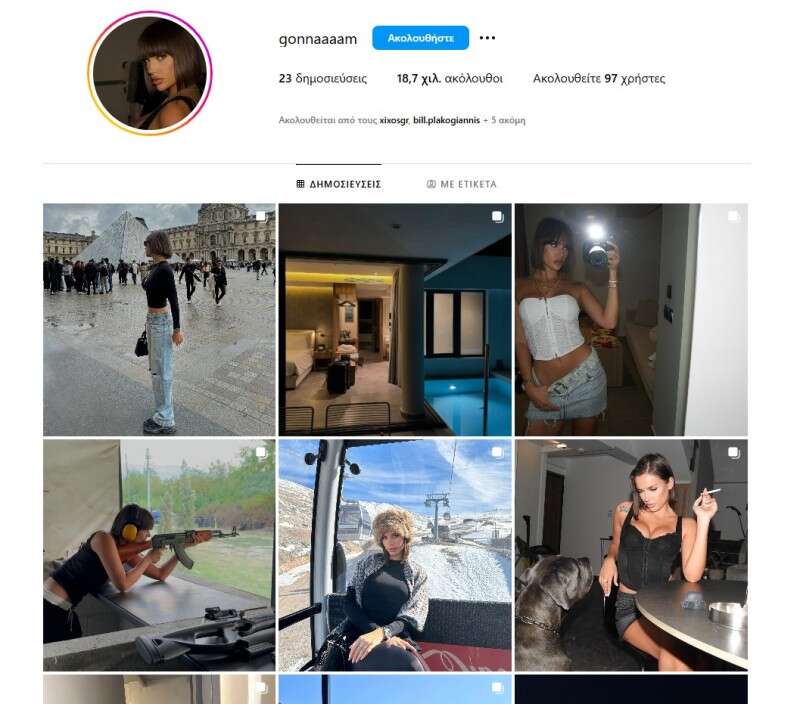
Task: Switch to the ΜΕ ΕΤΙΚΕΤΑ tab
Action: coord(461,184)
